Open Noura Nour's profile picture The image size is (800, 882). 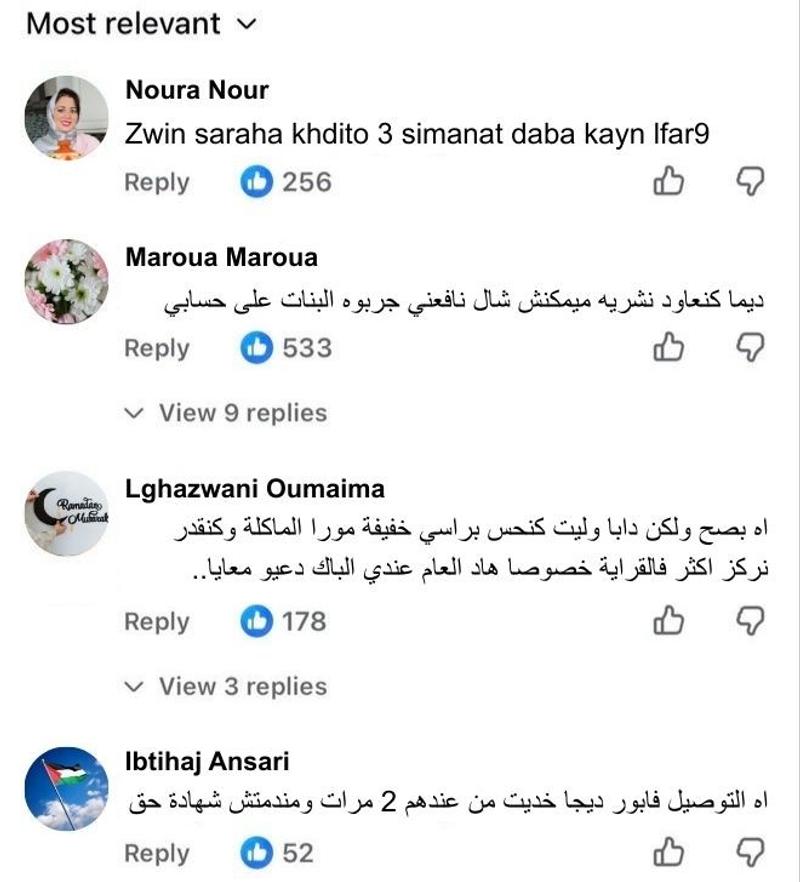coord(65,118)
